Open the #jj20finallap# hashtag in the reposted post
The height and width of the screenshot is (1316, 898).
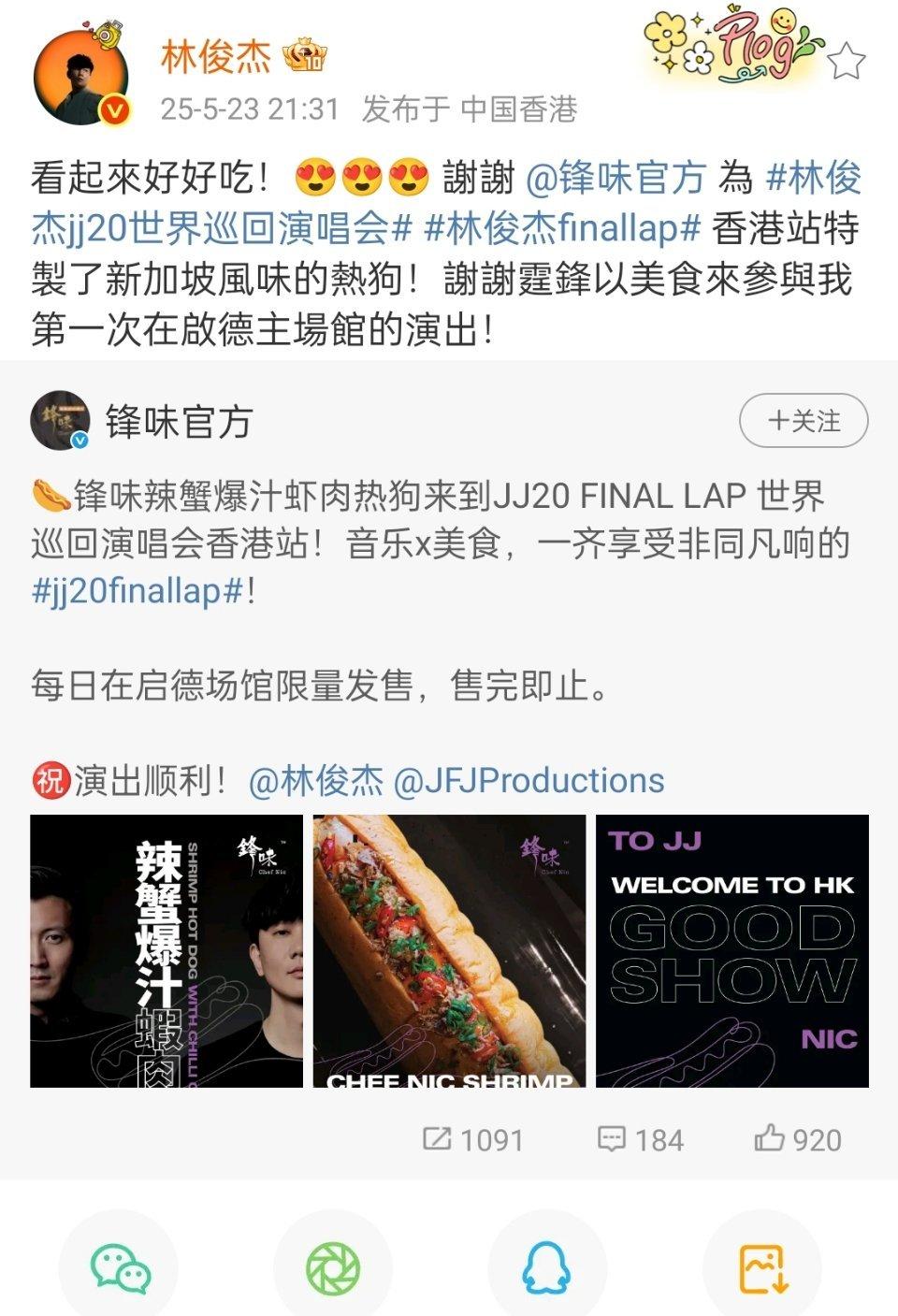(138, 591)
